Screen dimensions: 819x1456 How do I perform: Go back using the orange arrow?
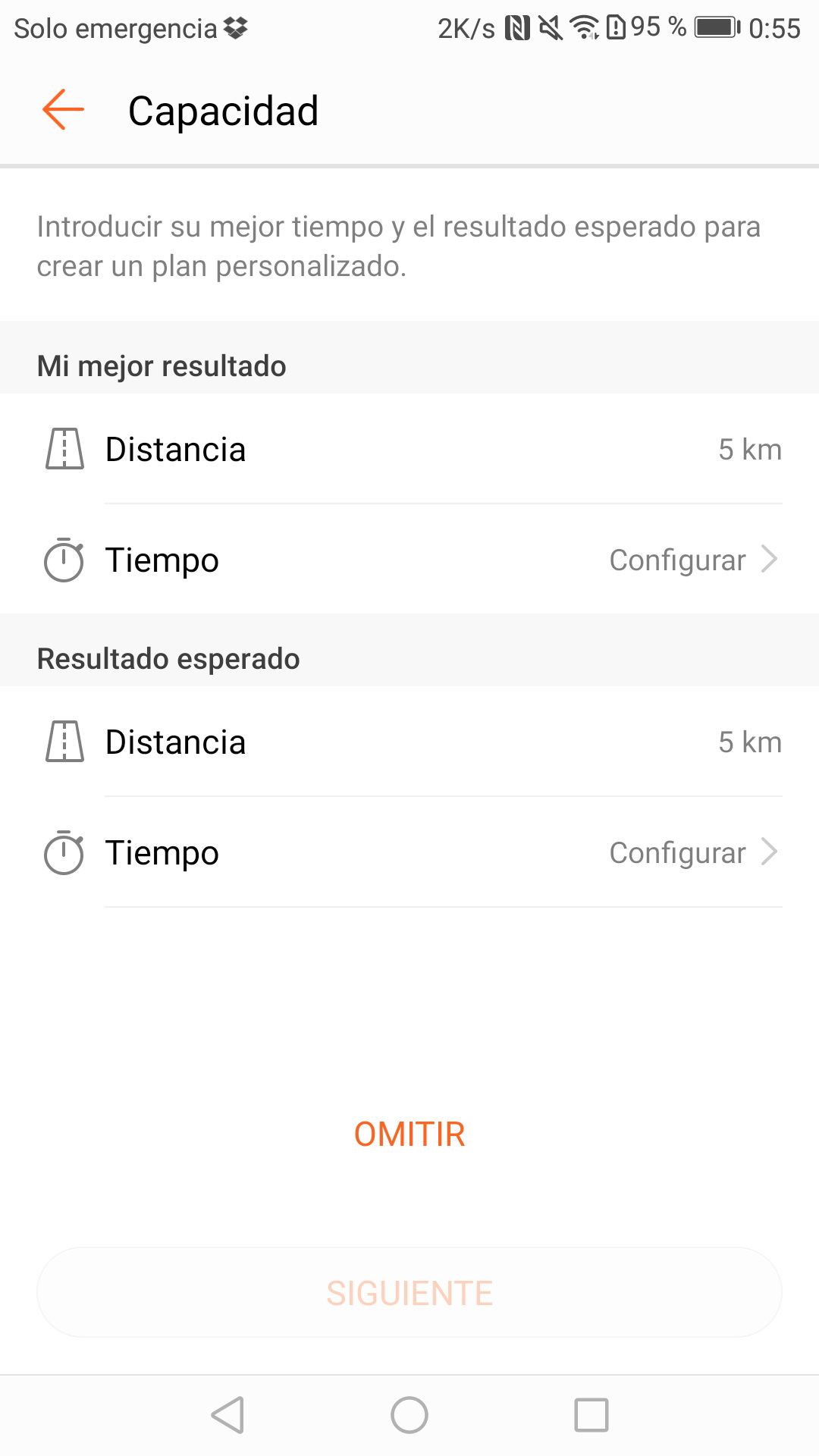tap(63, 110)
